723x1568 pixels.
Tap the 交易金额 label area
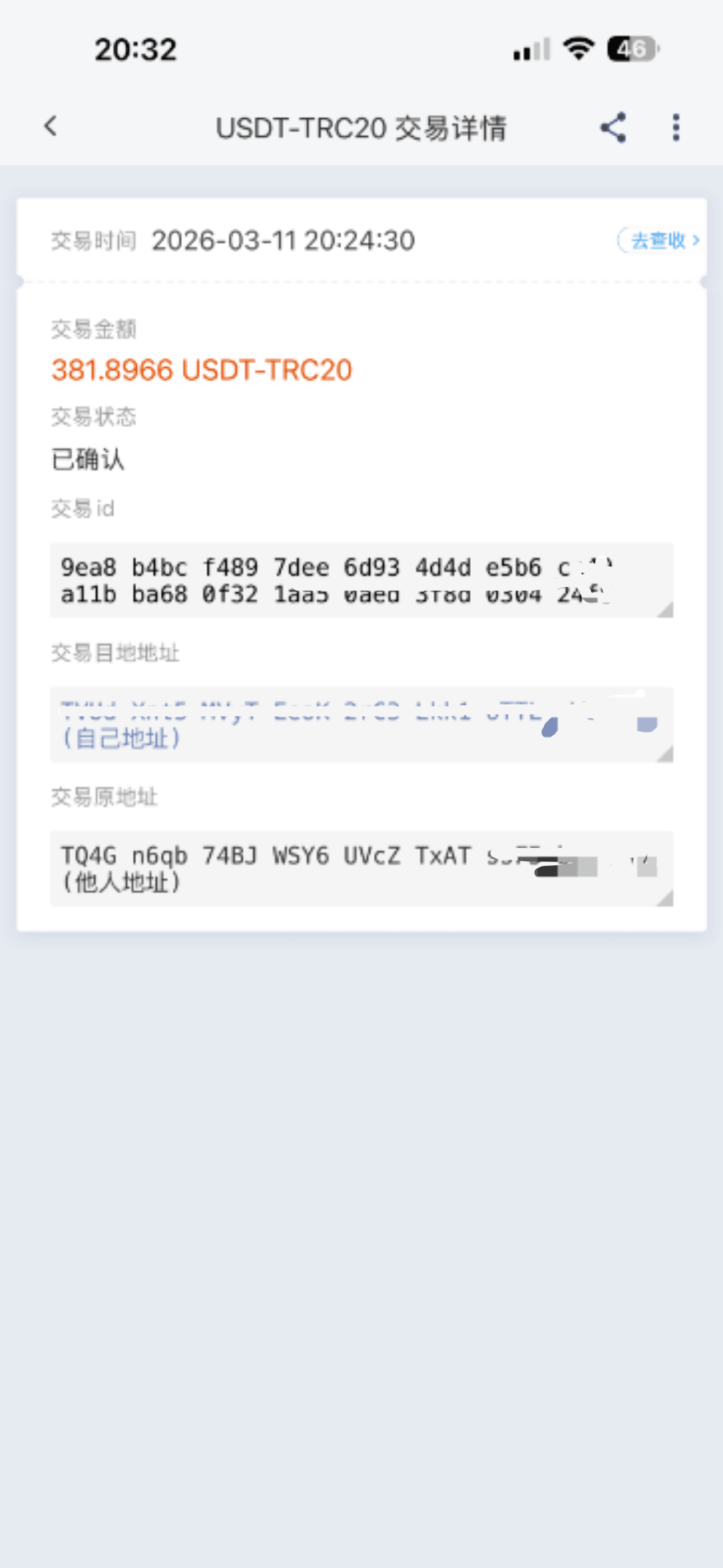click(x=94, y=330)
